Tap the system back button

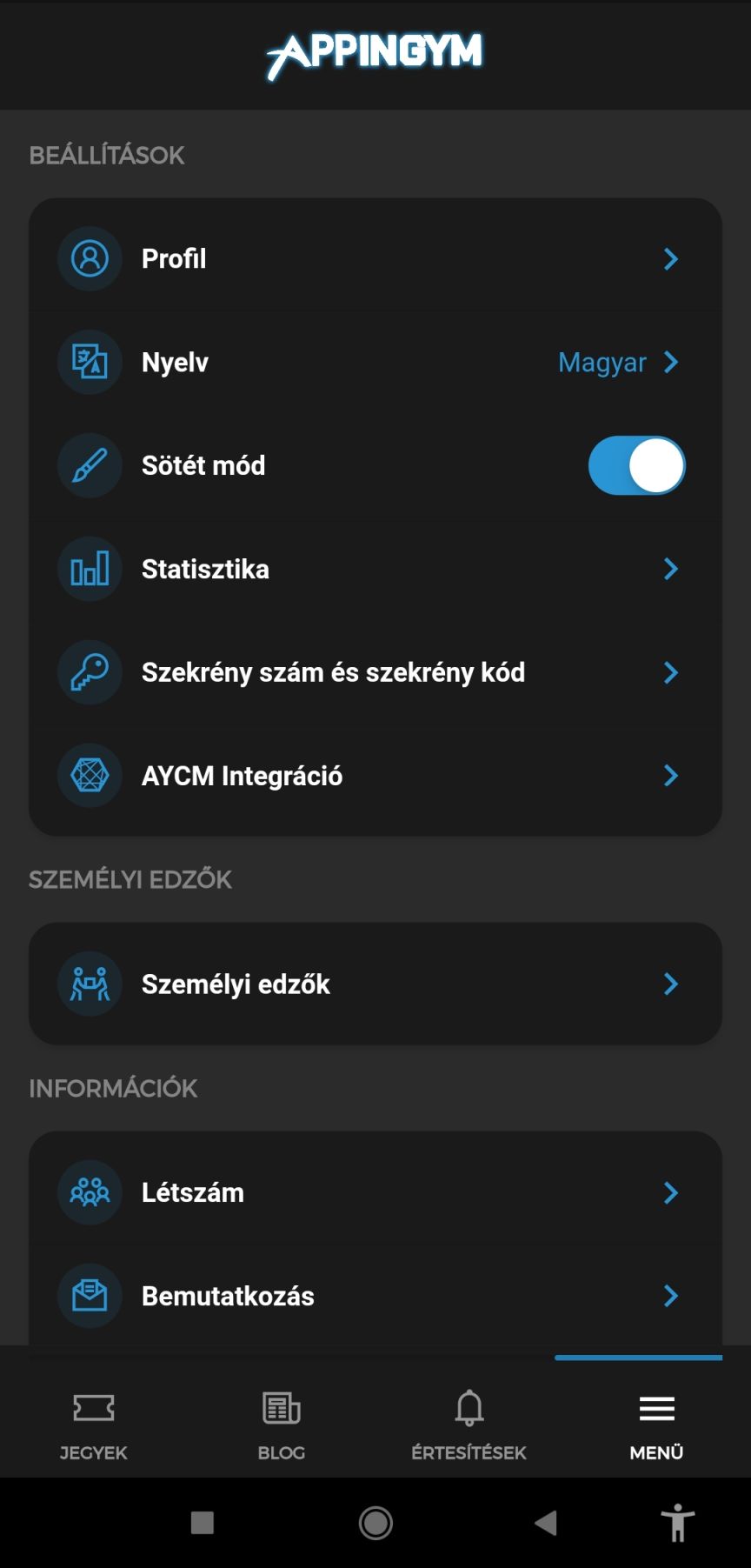(x=545, y=1523)
